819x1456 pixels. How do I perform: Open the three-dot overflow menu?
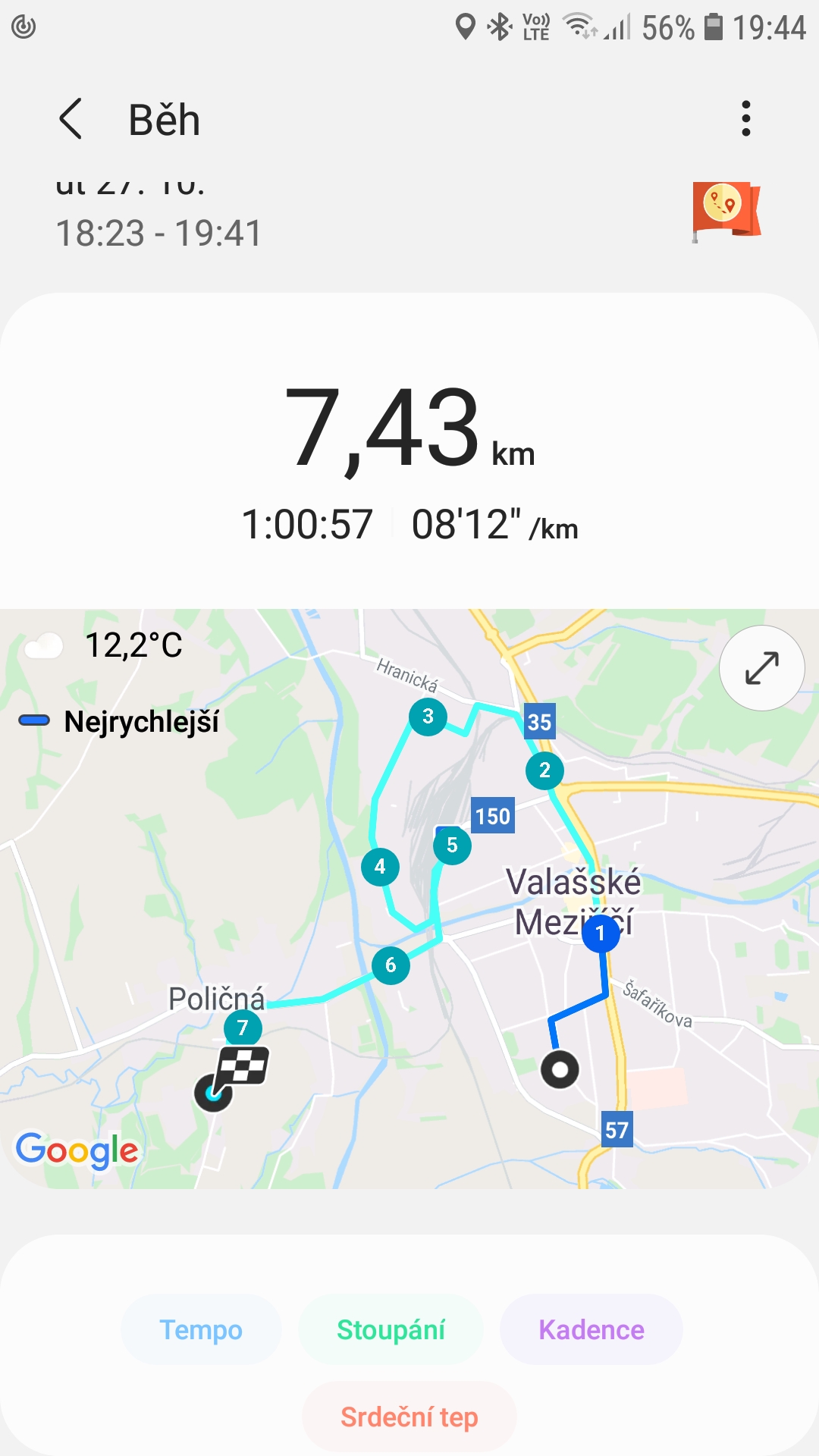coord(746,118)
